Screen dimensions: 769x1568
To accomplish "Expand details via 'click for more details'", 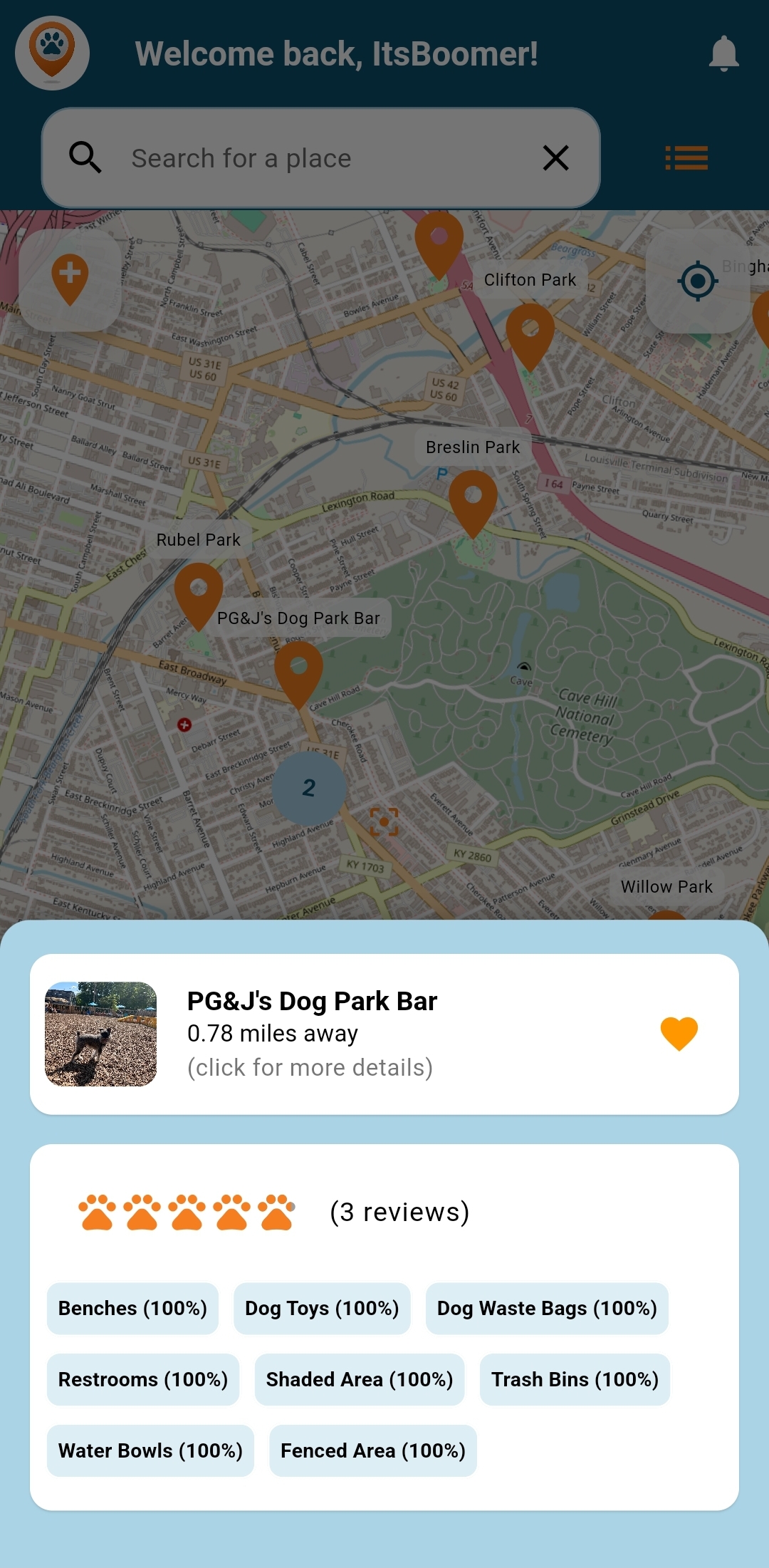I will point(310,1066).
